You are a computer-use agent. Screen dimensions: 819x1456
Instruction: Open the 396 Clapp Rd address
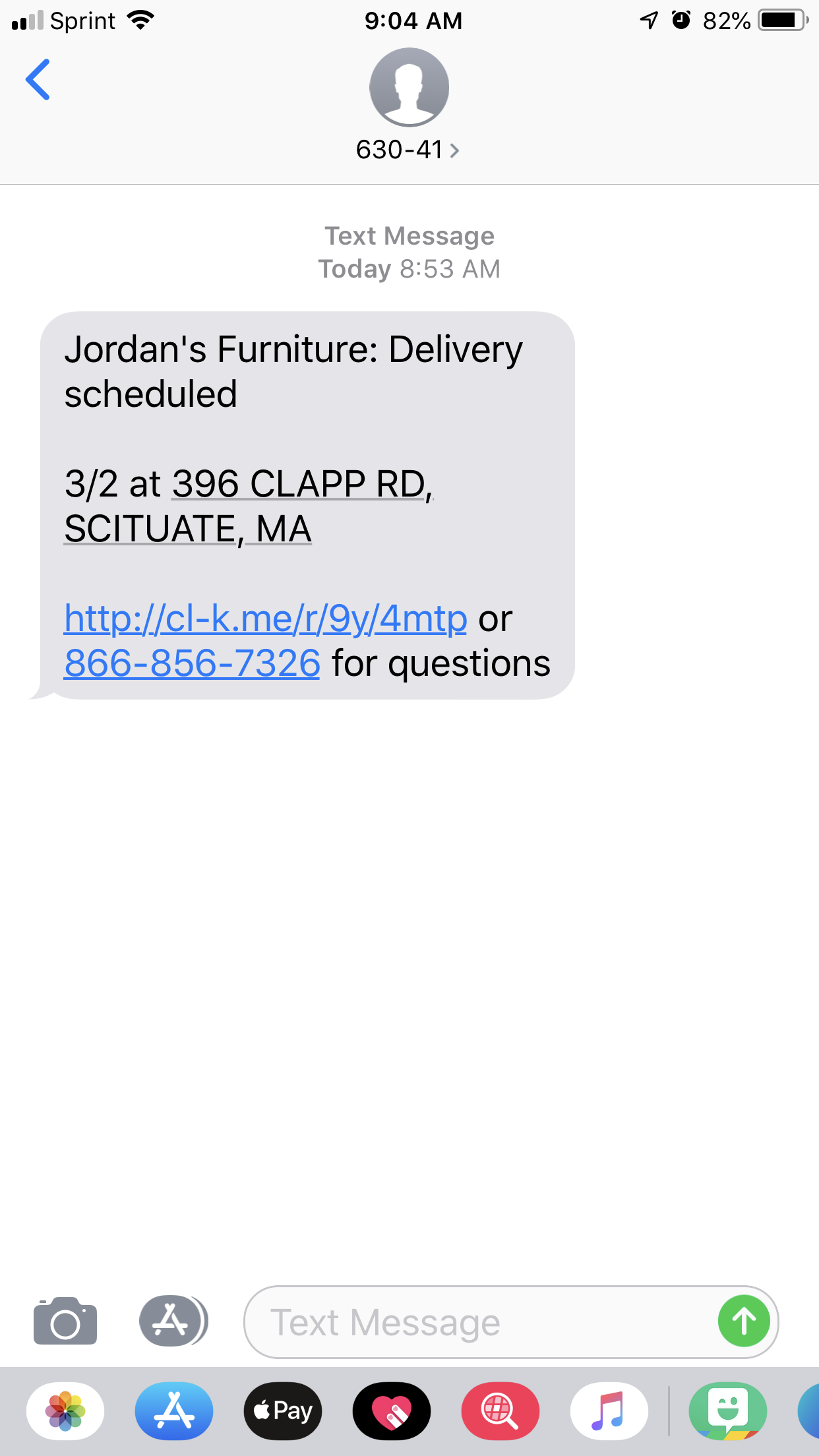click(248, 506)
